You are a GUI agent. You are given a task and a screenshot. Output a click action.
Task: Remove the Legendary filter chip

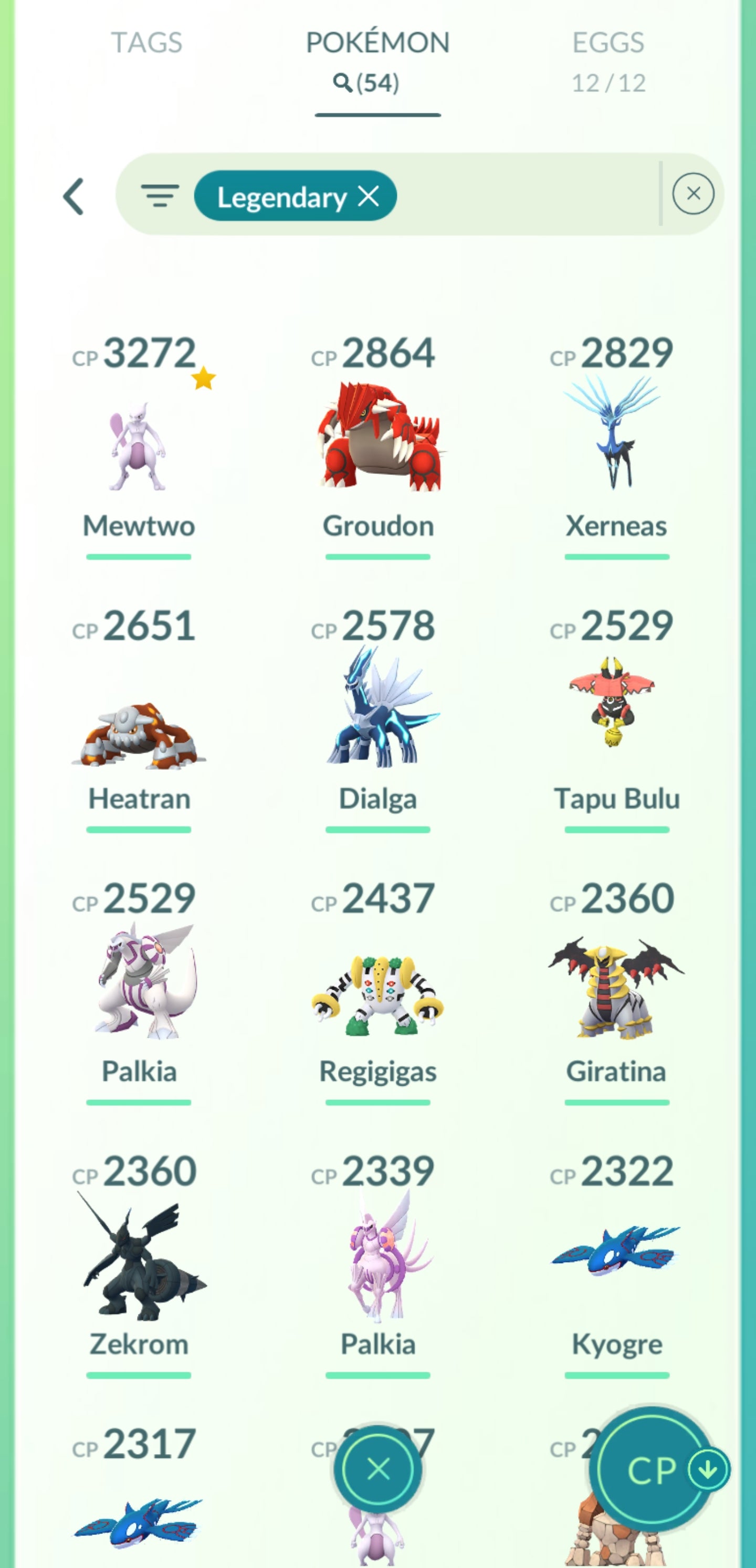click(x=369, y=196)
